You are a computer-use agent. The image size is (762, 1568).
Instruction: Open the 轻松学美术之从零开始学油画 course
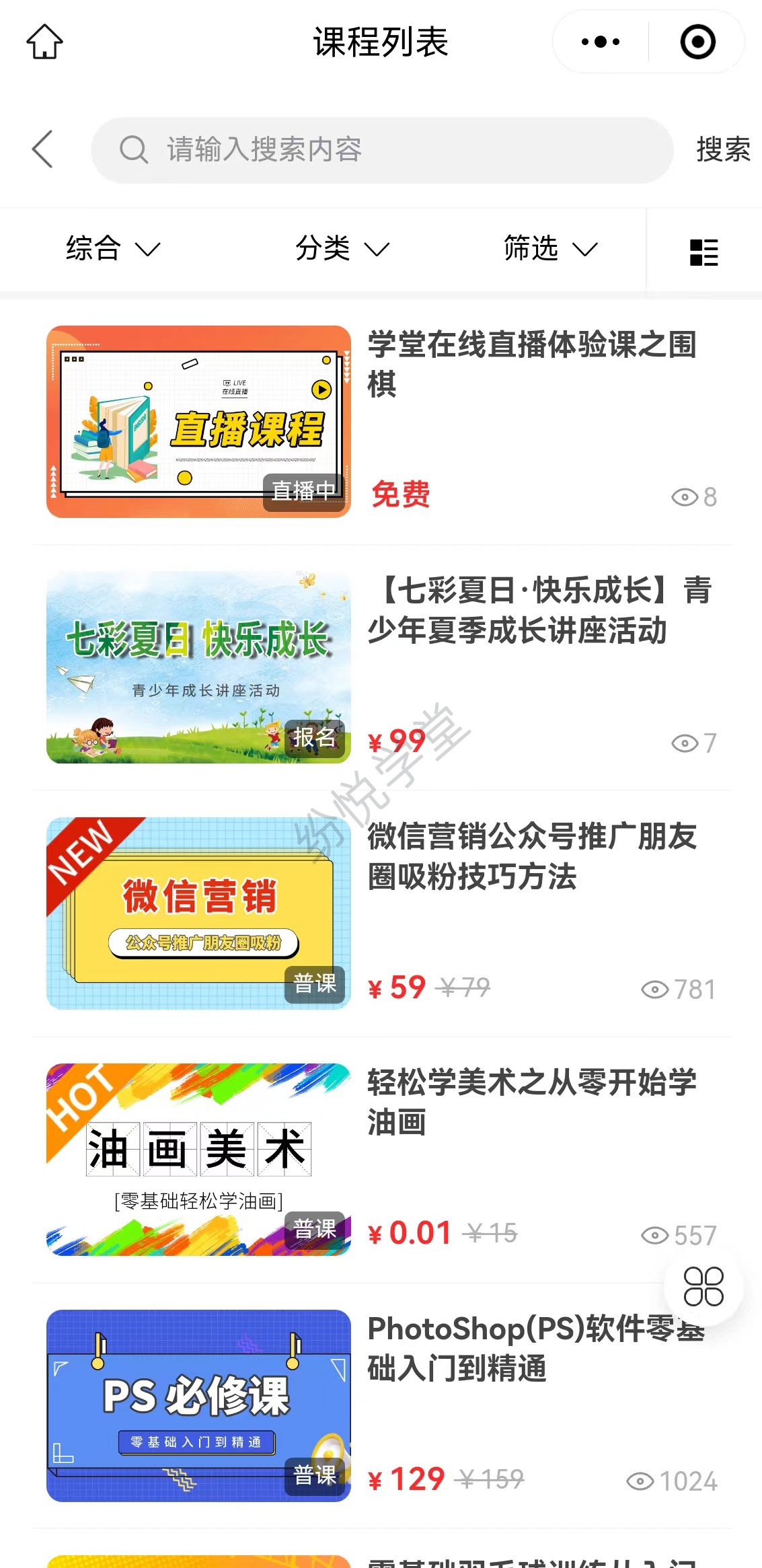click(x=531, y=1102)
